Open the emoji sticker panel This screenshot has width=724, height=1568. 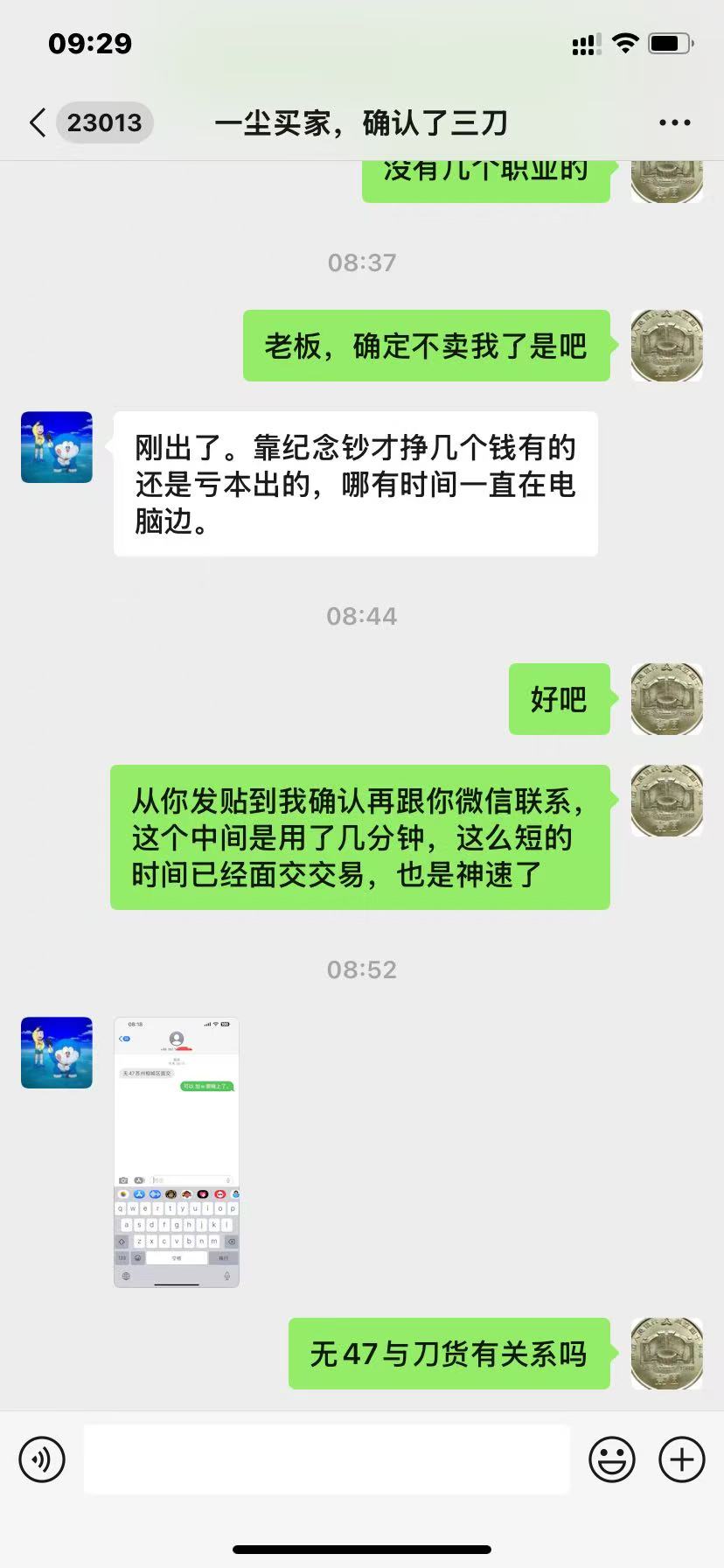click(611, 1459)
